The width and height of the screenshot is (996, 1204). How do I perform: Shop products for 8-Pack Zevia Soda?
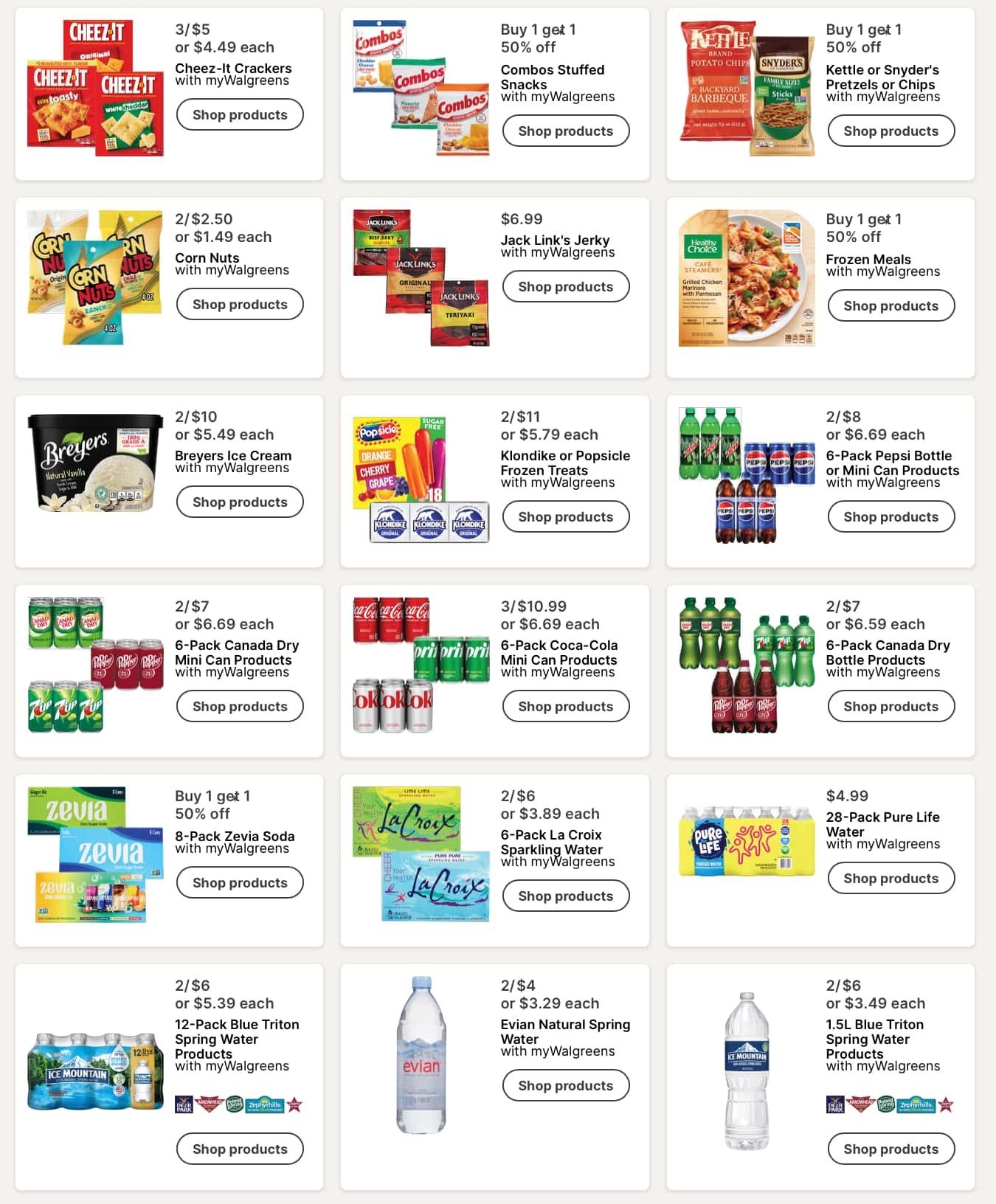pos(240,883)
